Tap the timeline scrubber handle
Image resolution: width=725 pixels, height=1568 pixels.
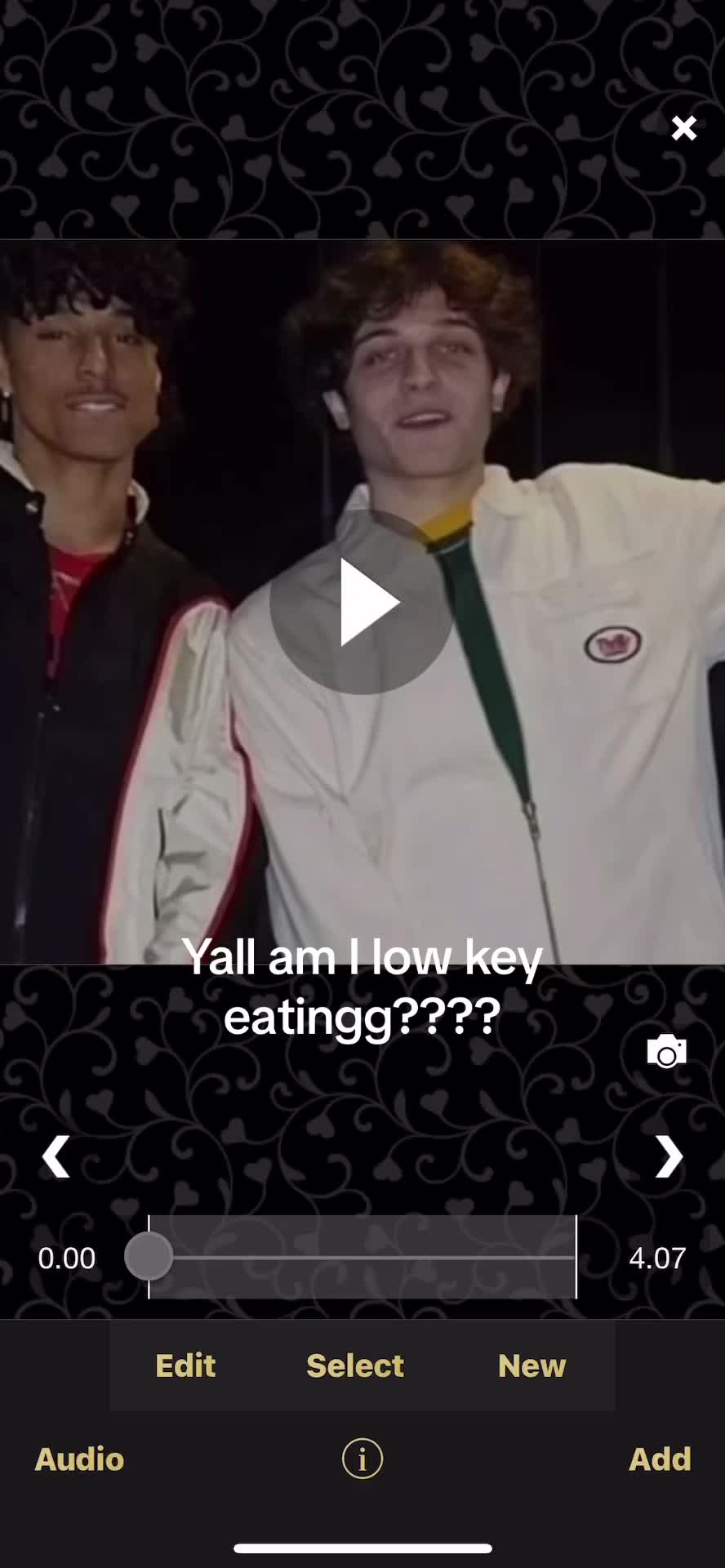[x=149, y=1257]
